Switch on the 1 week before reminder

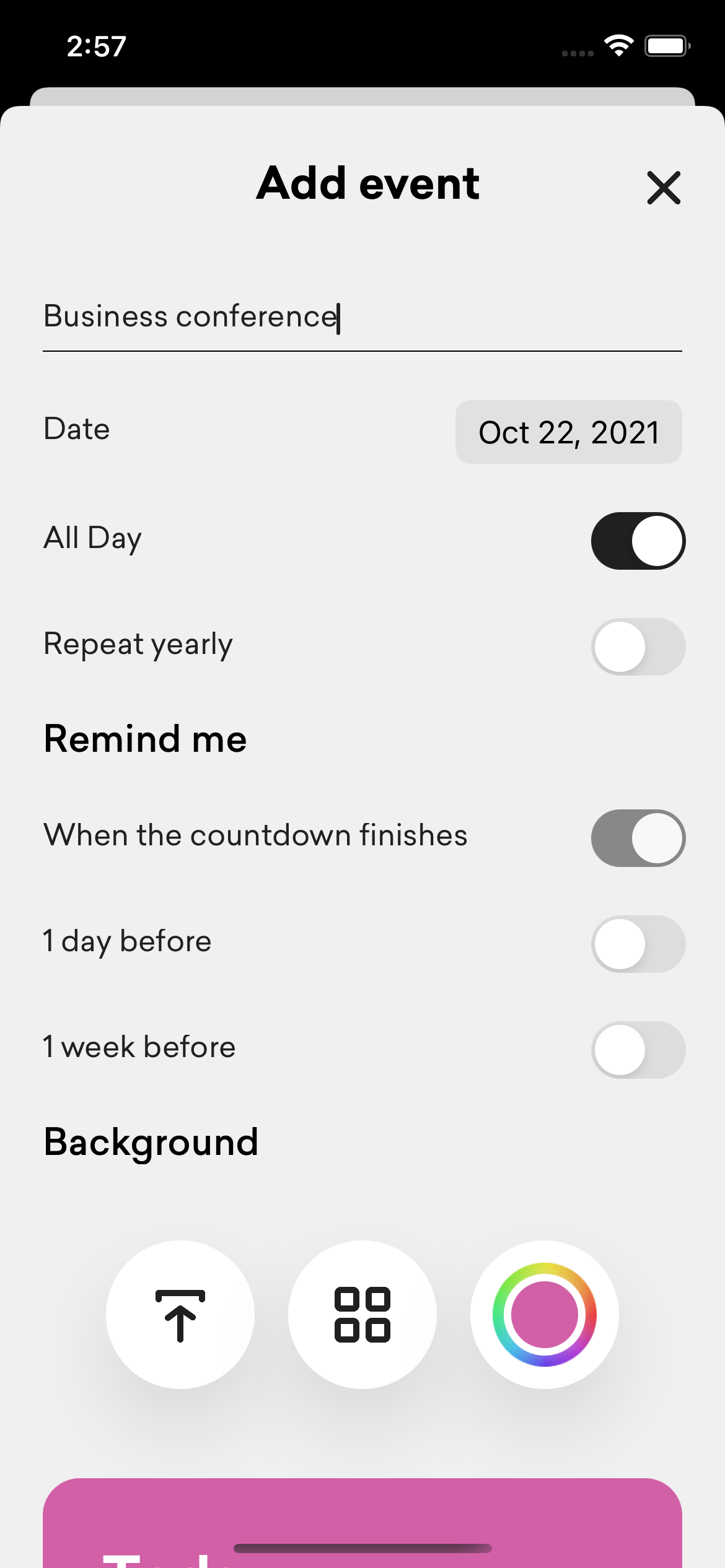(638, 1050)
